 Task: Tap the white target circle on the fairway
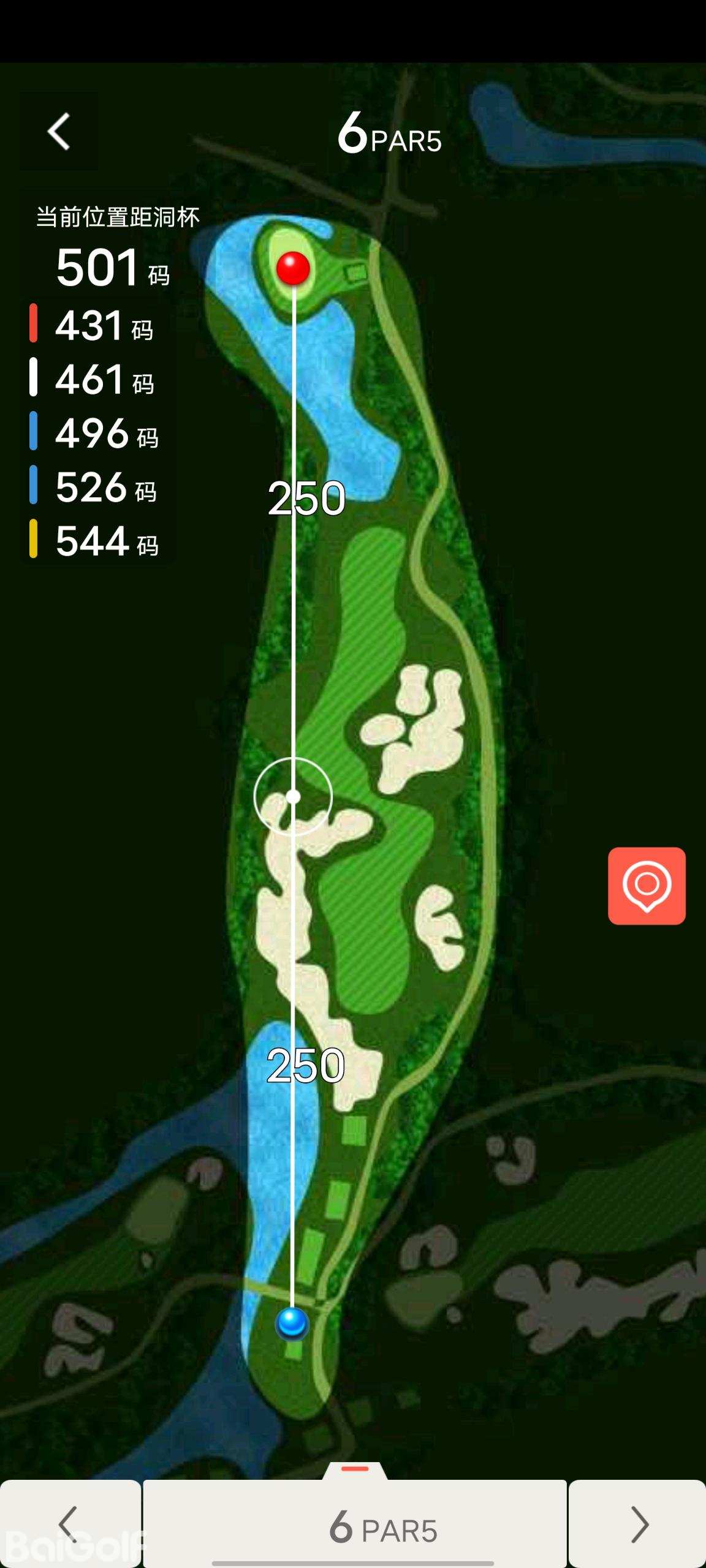coord(293,796)
